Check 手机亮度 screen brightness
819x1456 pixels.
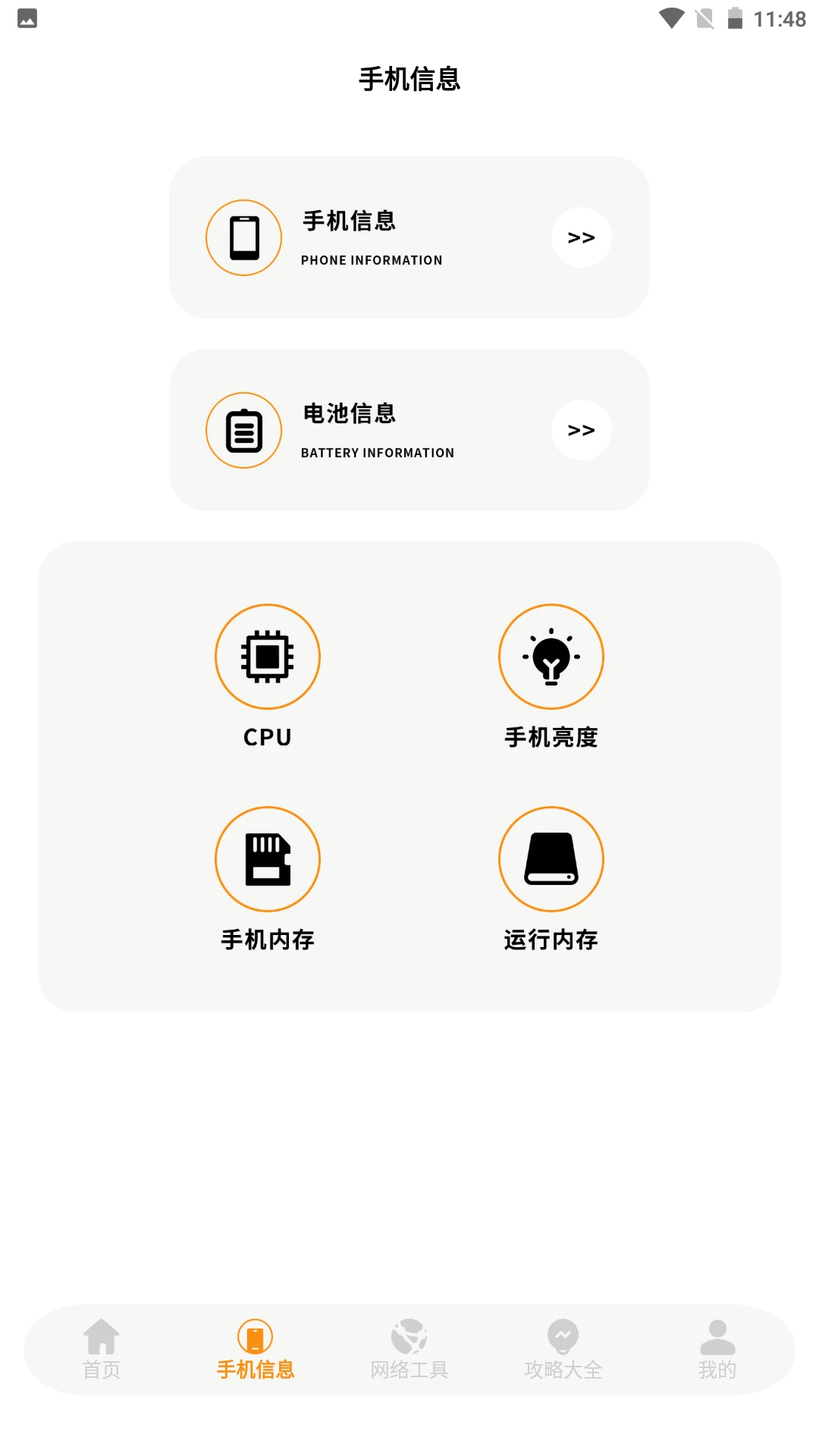click(x=551, y=657)
